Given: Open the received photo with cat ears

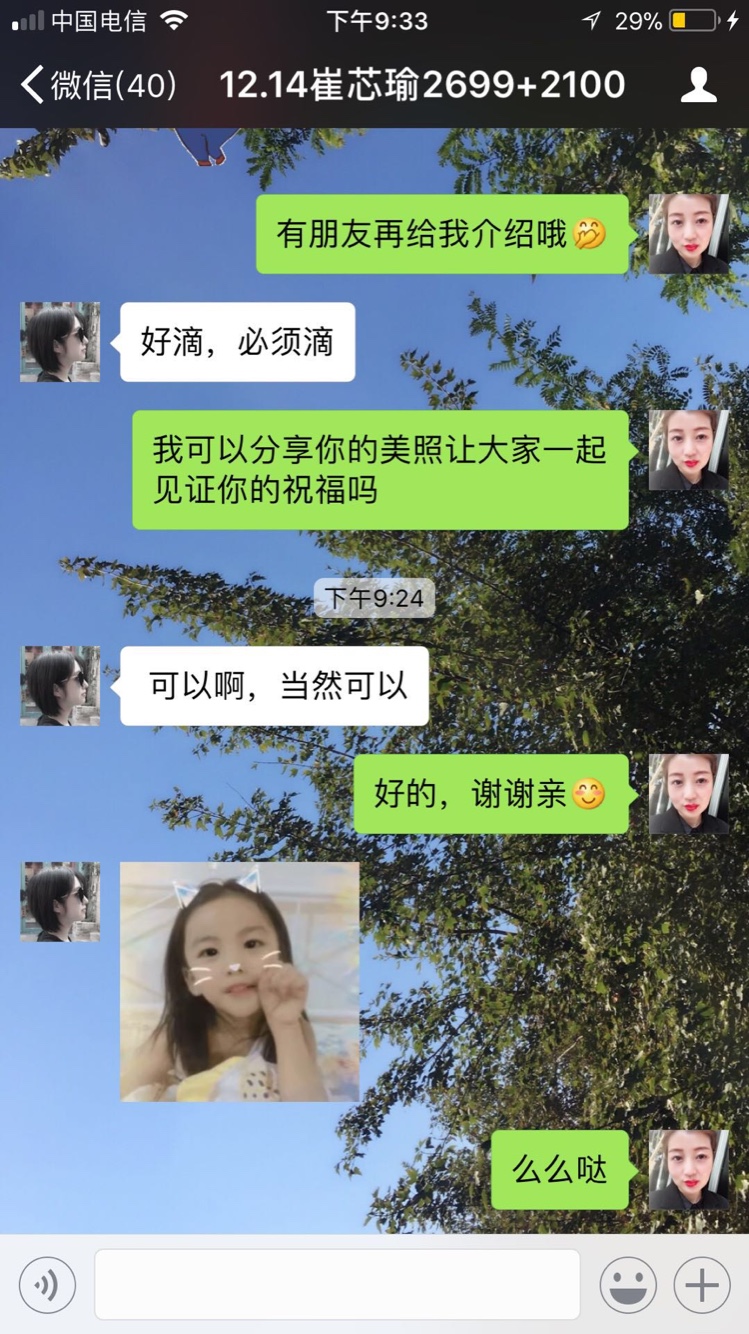Looking at the screenshot, I should pyautogui.click(x=239, y=981).
